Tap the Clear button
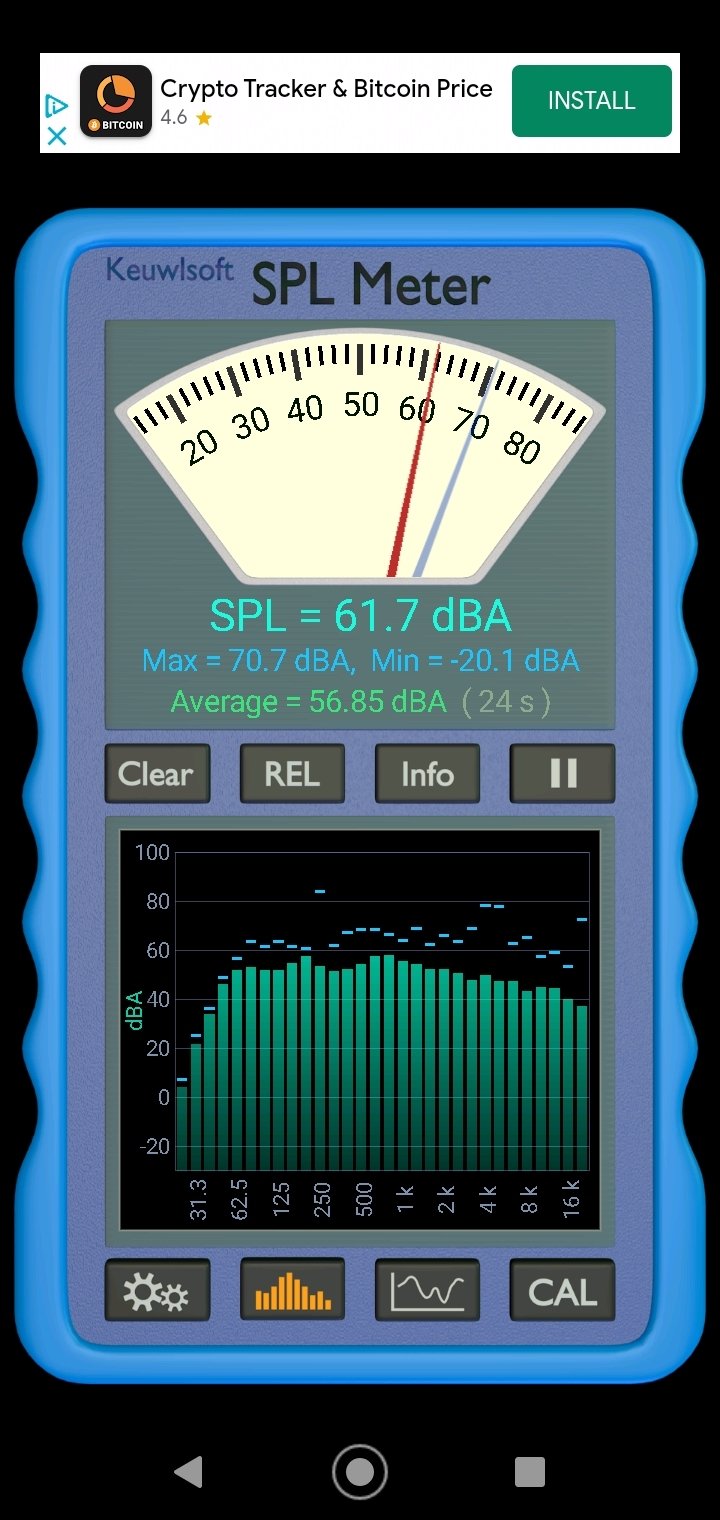The image size is (720, 1520). coord(157,773)
